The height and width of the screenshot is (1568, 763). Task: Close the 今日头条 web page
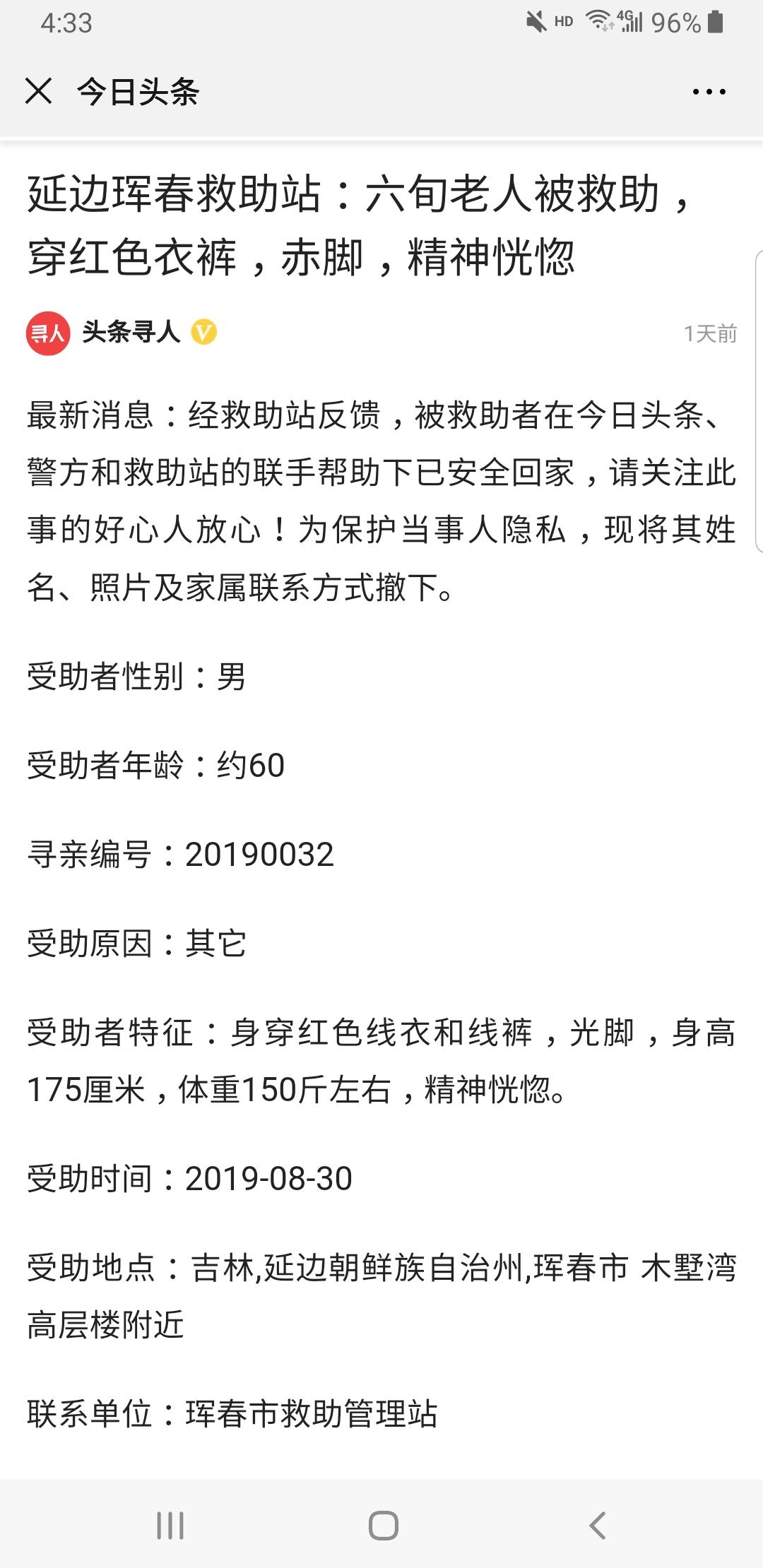tap(38, 91)
